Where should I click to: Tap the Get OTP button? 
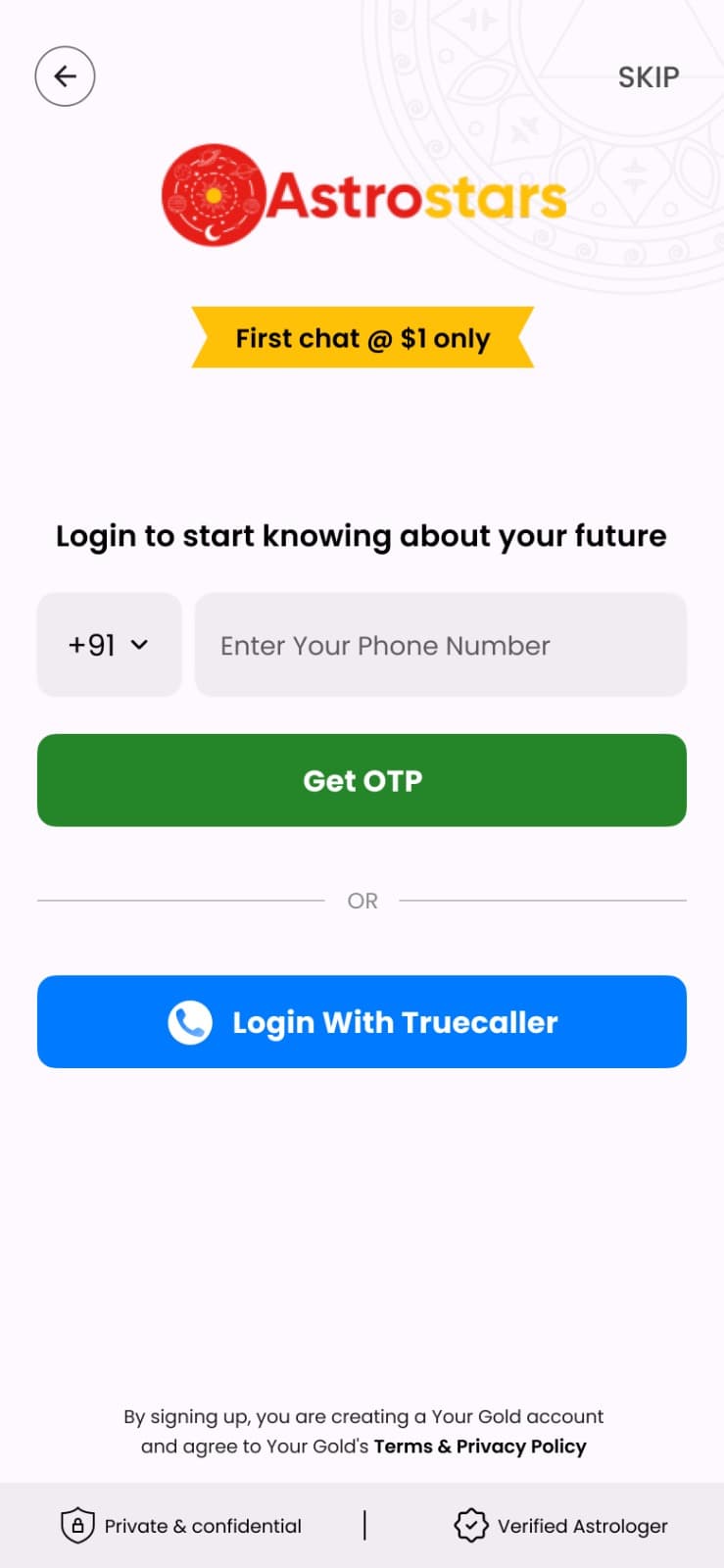(362, 780)
